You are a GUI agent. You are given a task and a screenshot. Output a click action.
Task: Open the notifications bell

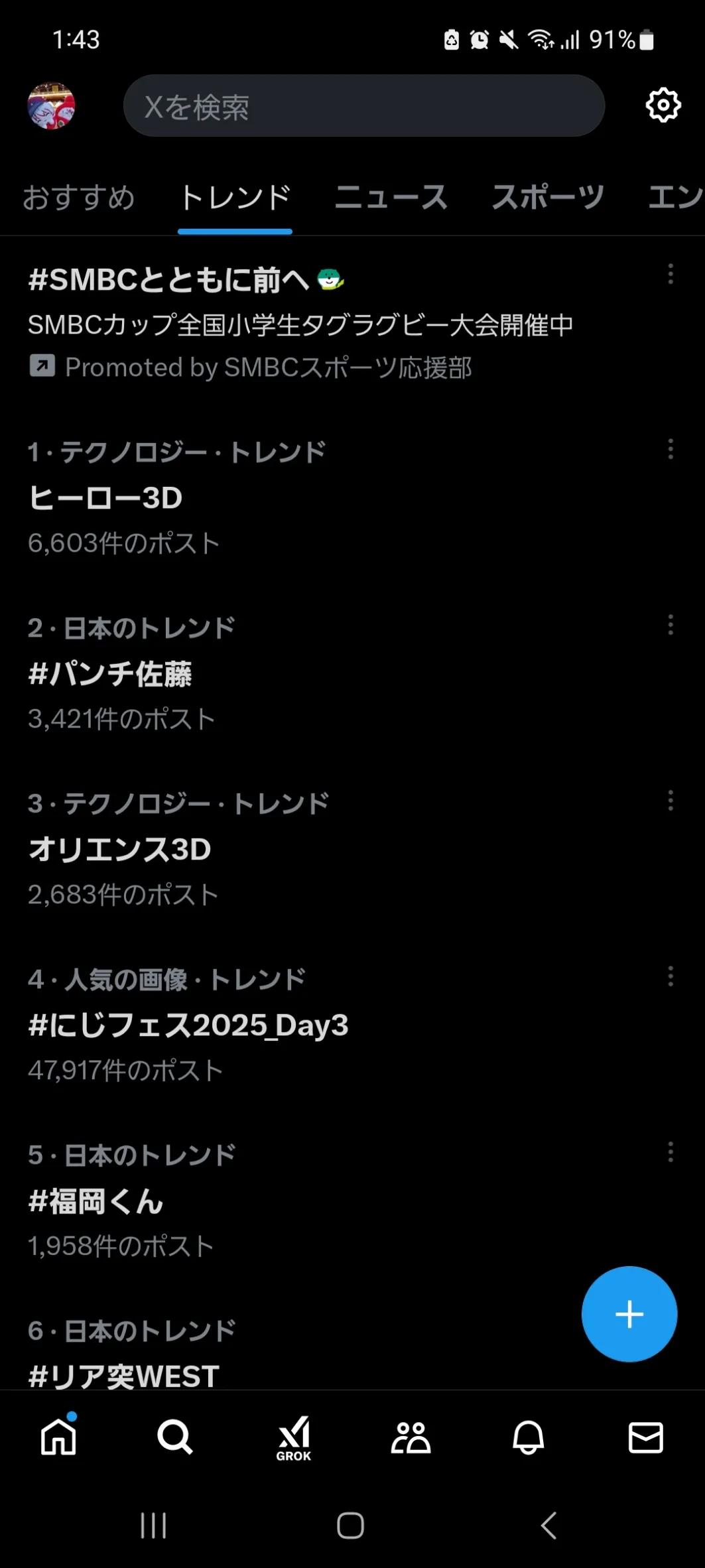(x=528, y=1437)
